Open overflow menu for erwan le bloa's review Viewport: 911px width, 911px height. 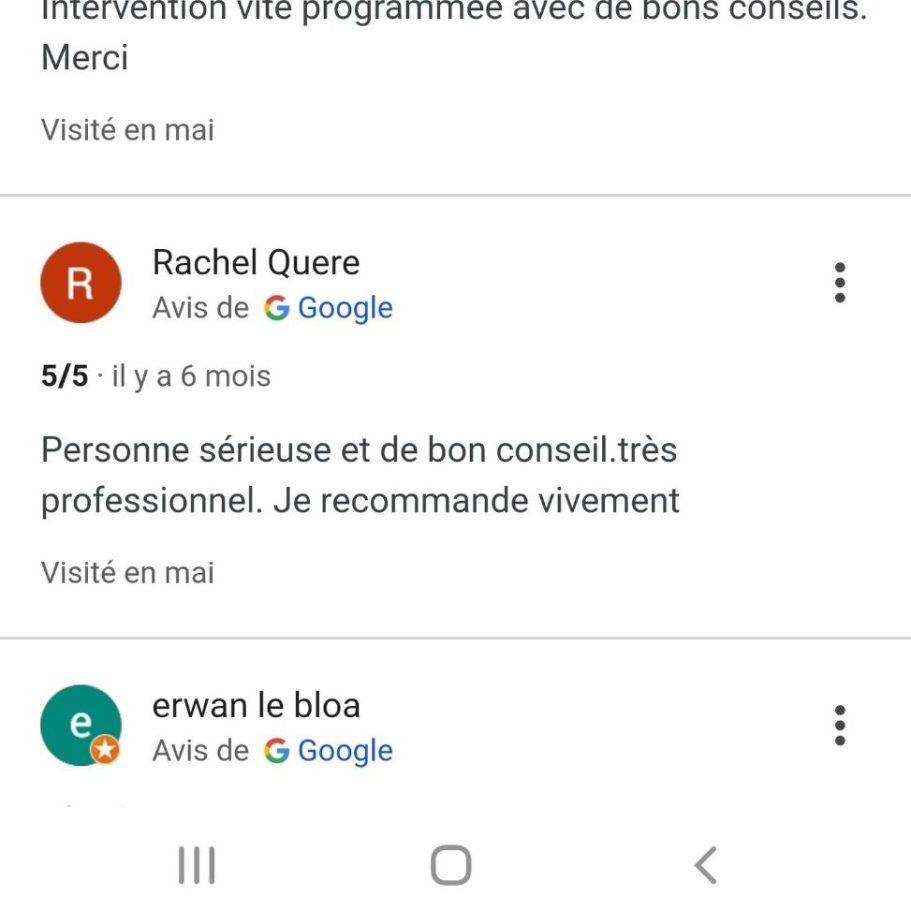(x=840, y=725)
